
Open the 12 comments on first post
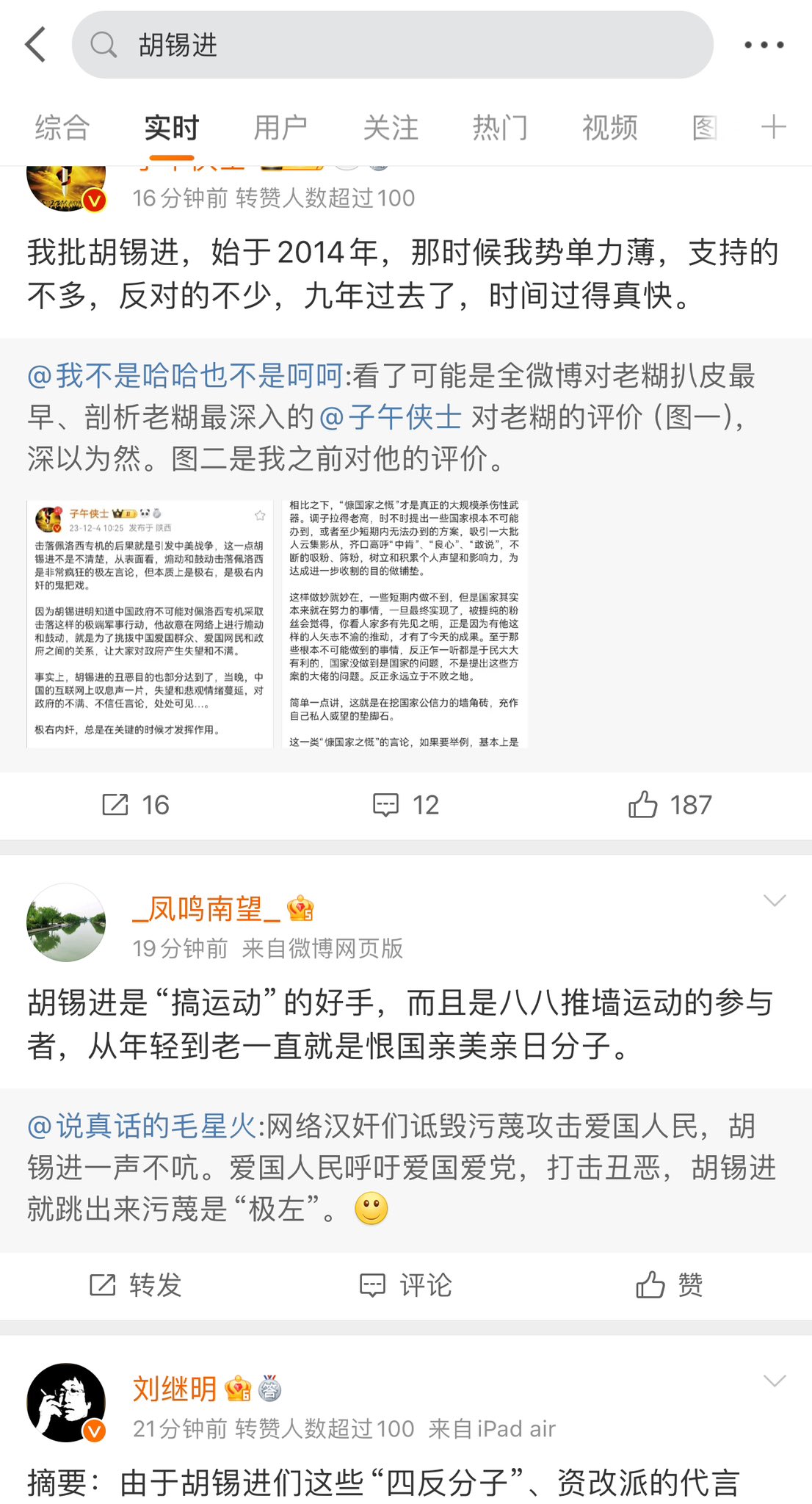click(x=405, y=805)
